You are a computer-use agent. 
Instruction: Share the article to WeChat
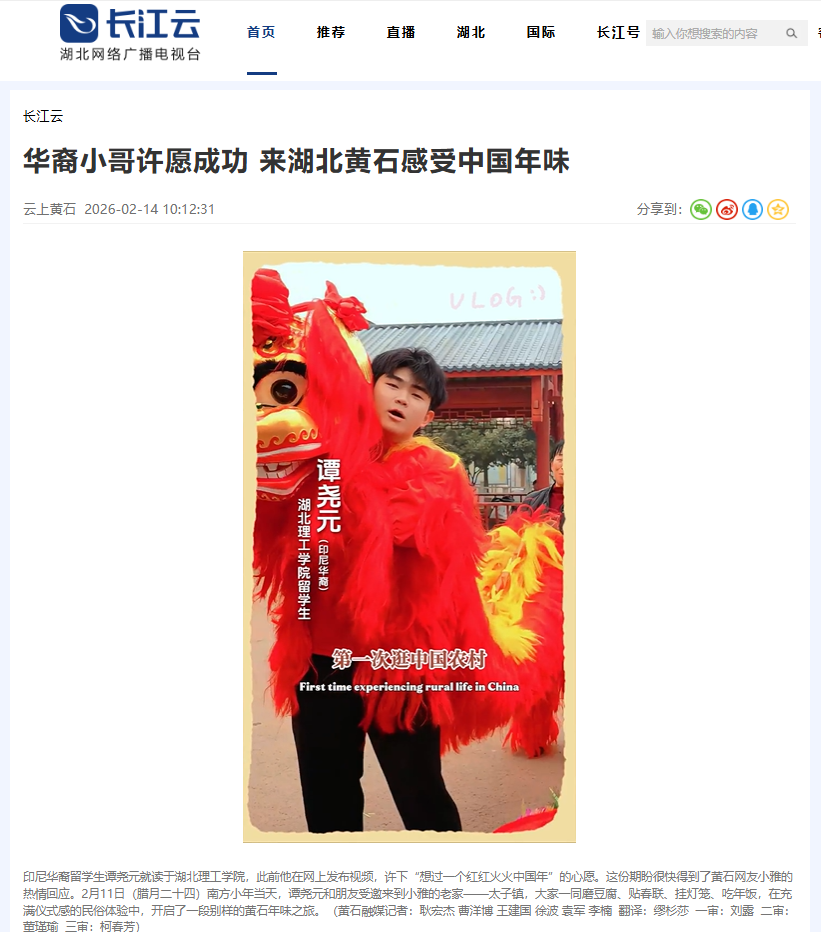point(701,209)
